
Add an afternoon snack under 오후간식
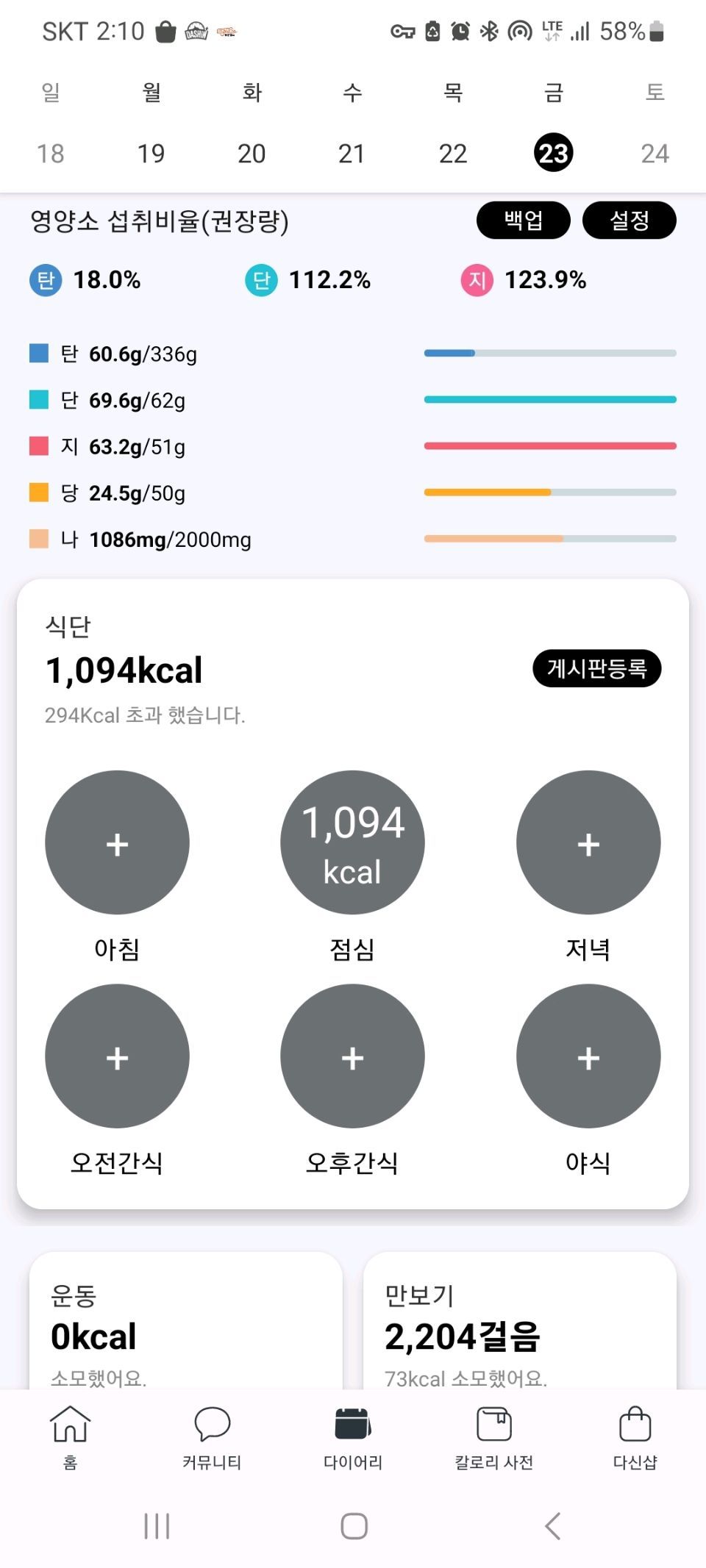[x=352, y=1056]
